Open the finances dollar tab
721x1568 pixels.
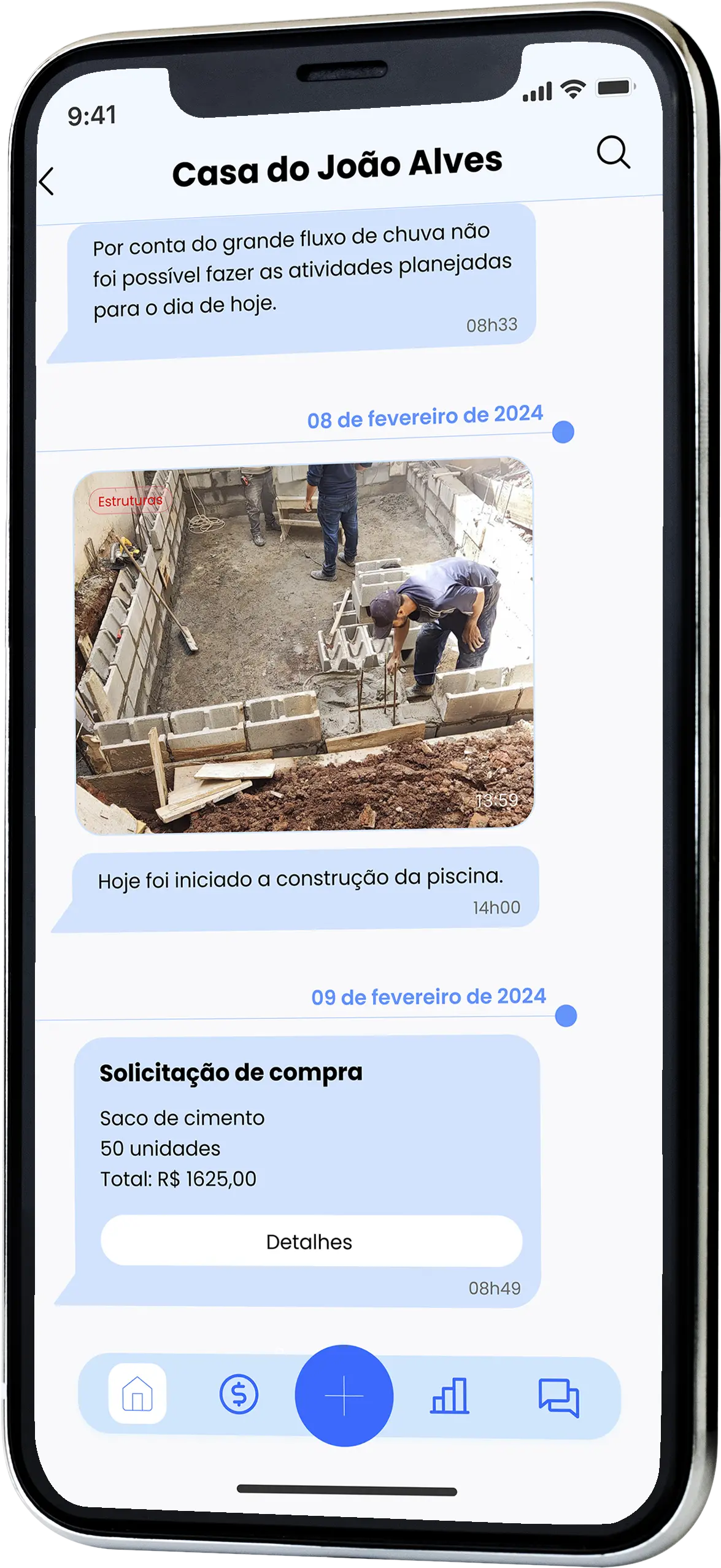point(239,1394)
